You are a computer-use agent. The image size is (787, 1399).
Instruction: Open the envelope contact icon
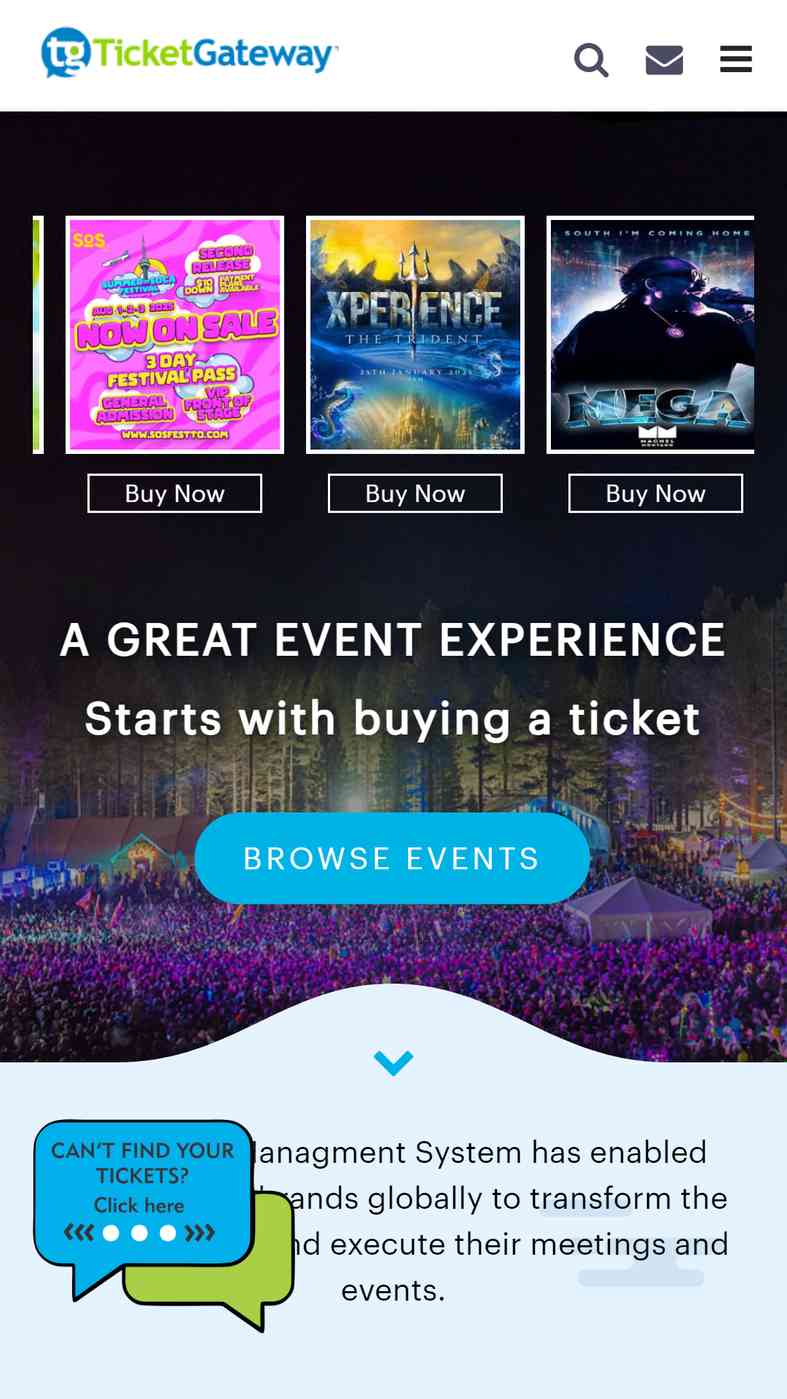664,60
